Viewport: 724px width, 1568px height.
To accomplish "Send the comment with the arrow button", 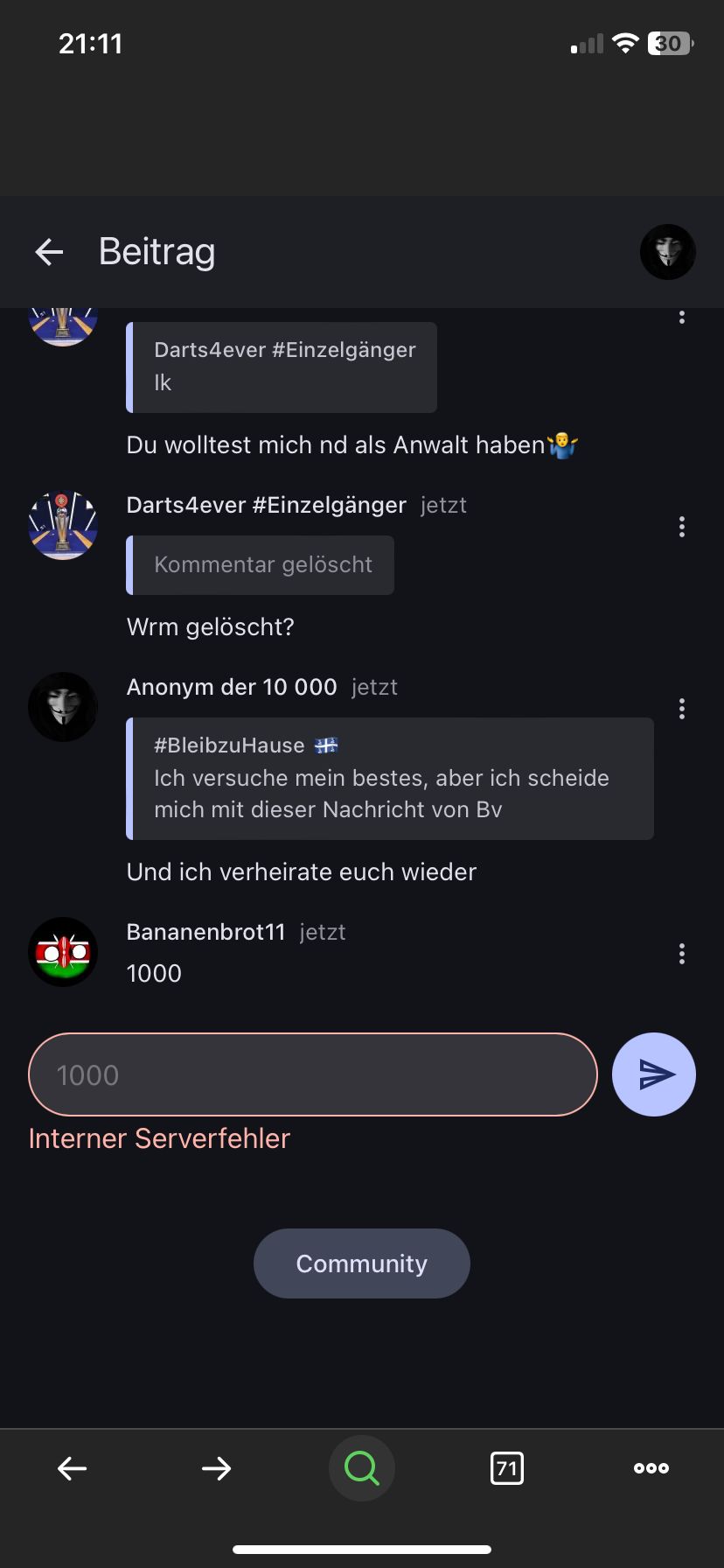I will coord(654,1074).
